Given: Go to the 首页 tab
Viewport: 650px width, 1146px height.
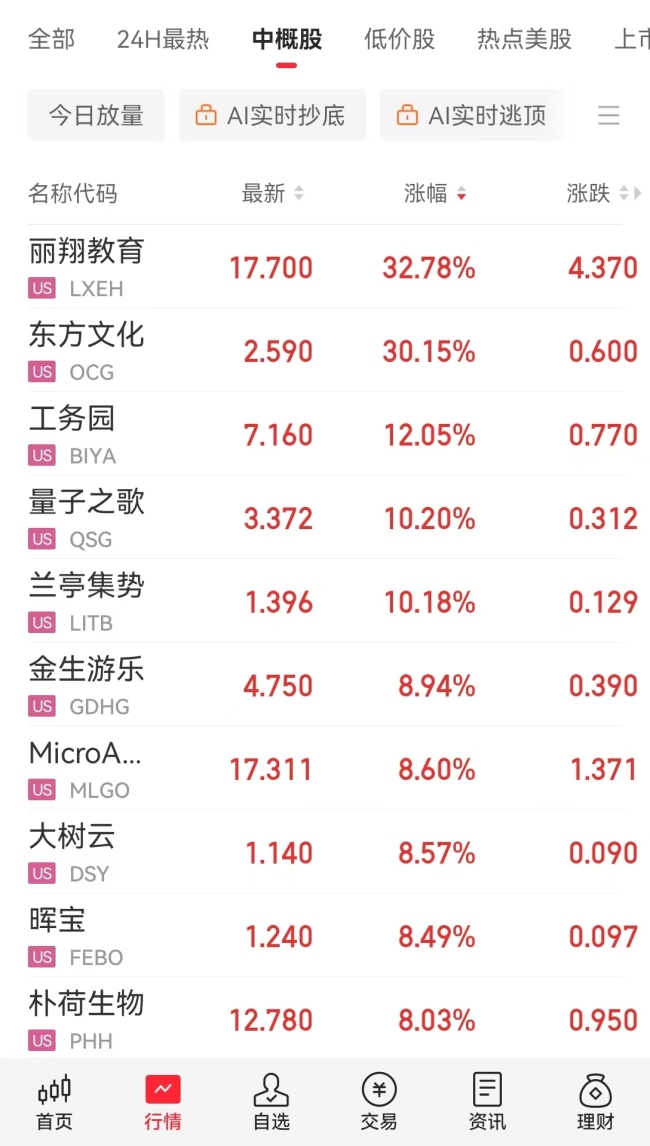Looking at the screenshot, I should point(55,1101).
